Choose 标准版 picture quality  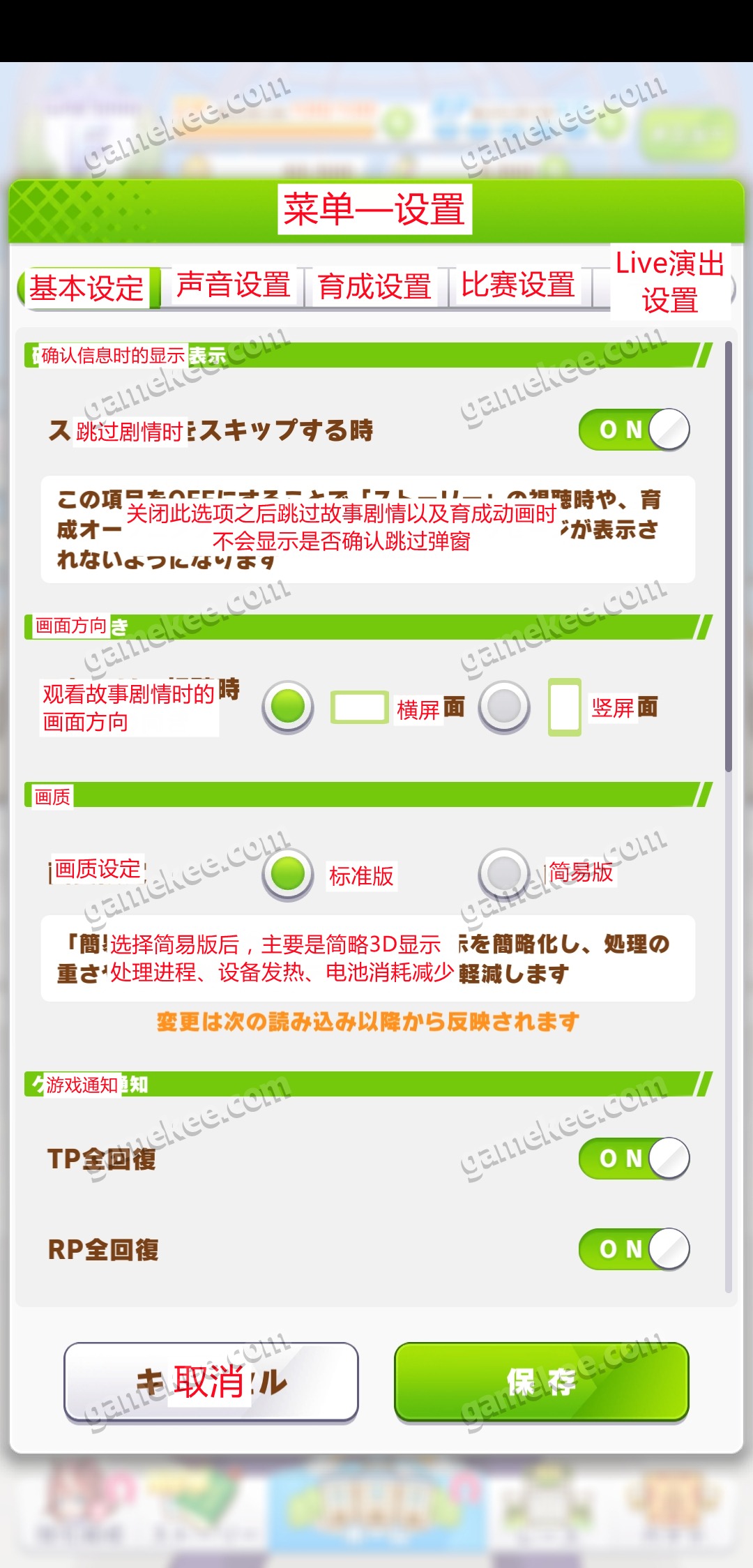click(x=288, y=874)
